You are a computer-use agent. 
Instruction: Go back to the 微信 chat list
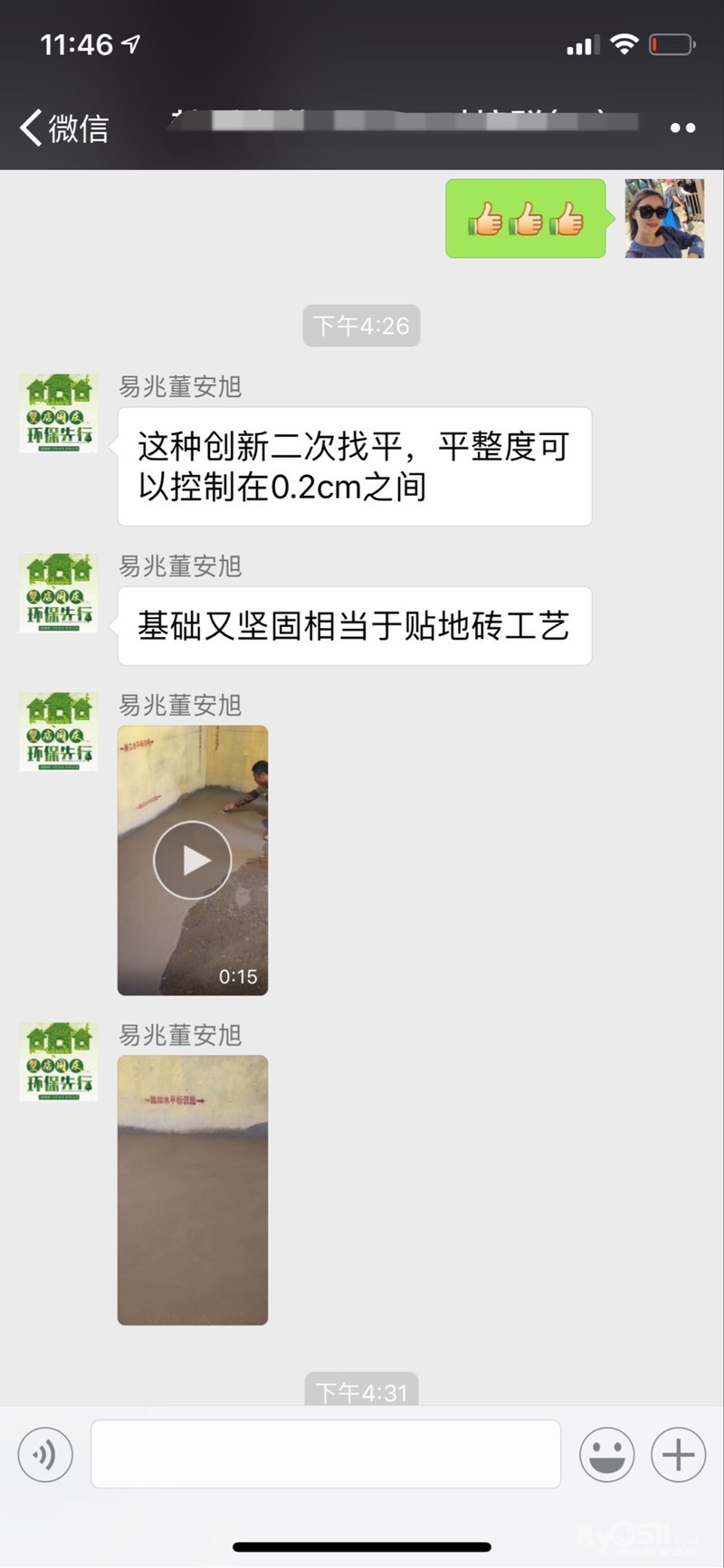63,128
